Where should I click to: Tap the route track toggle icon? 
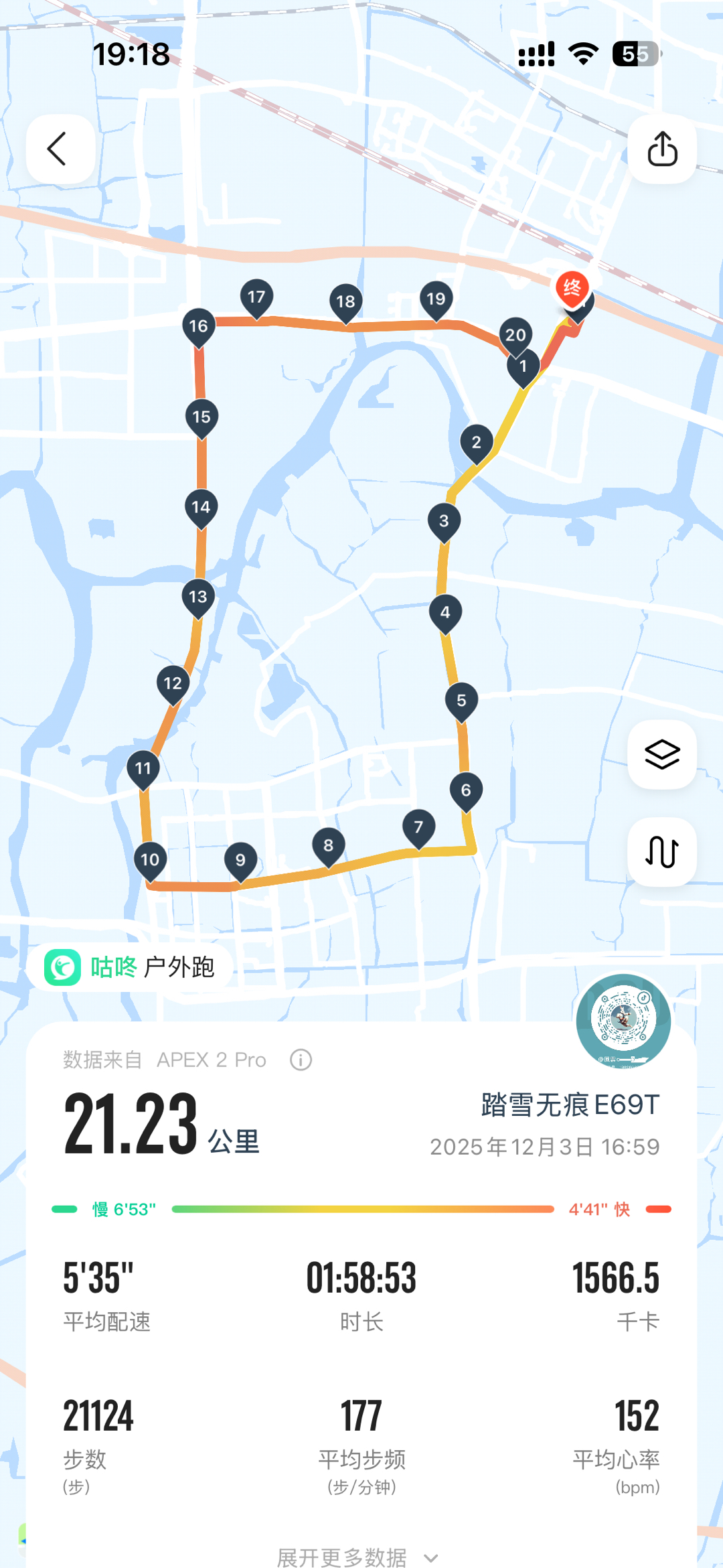[x=662, y=852]
